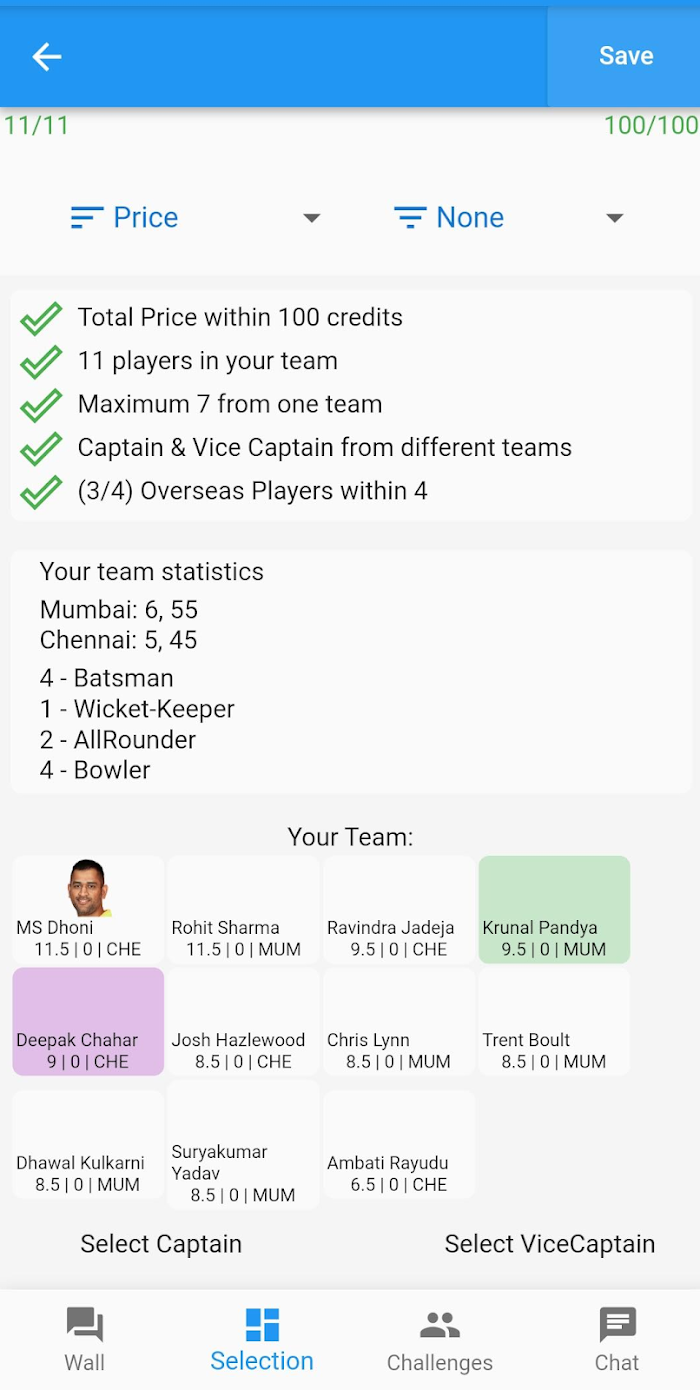Image resolution: width=700 pixels, height=1390 pixels.
Task: Tap the Ravindra Jadeja player card
Action: pos(399,910)
